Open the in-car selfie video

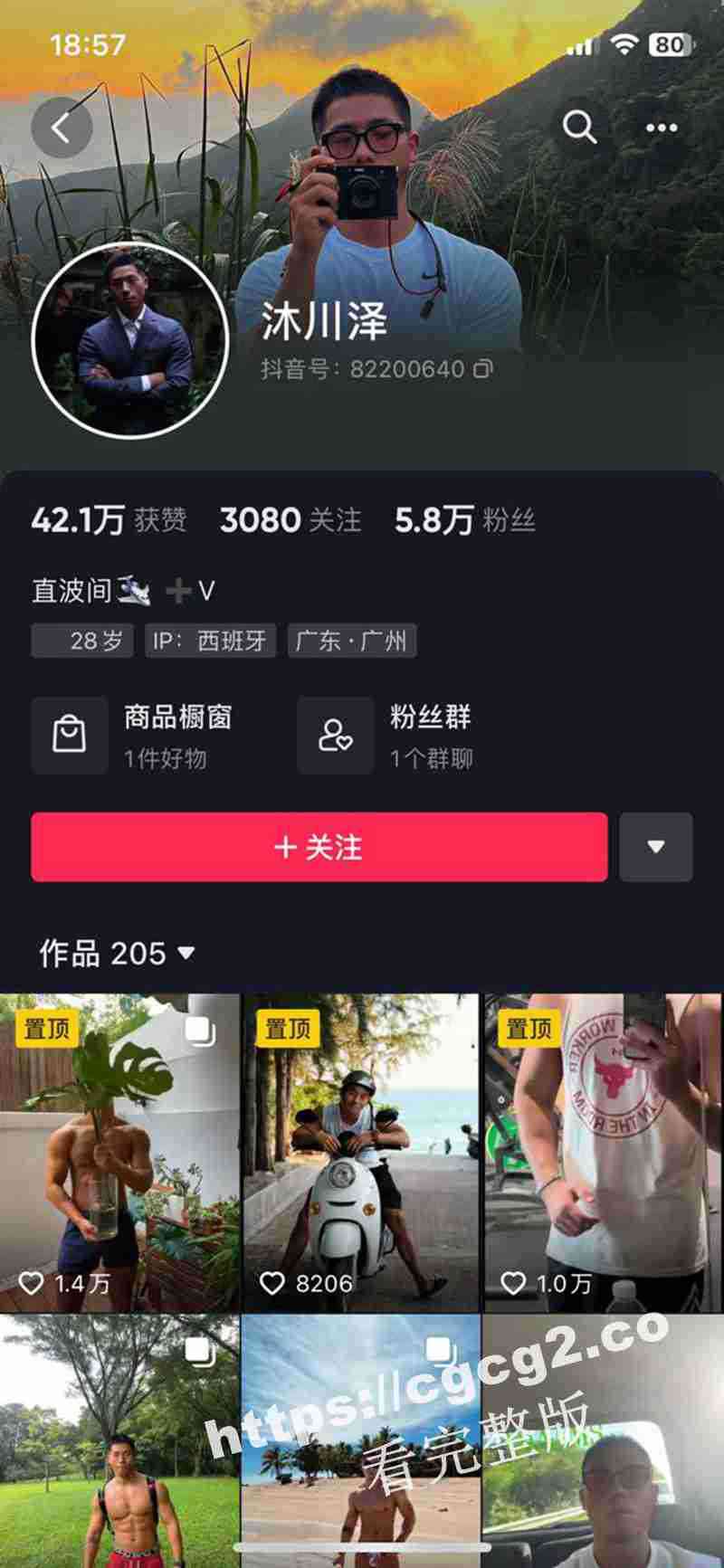[x=603, y=1439]
